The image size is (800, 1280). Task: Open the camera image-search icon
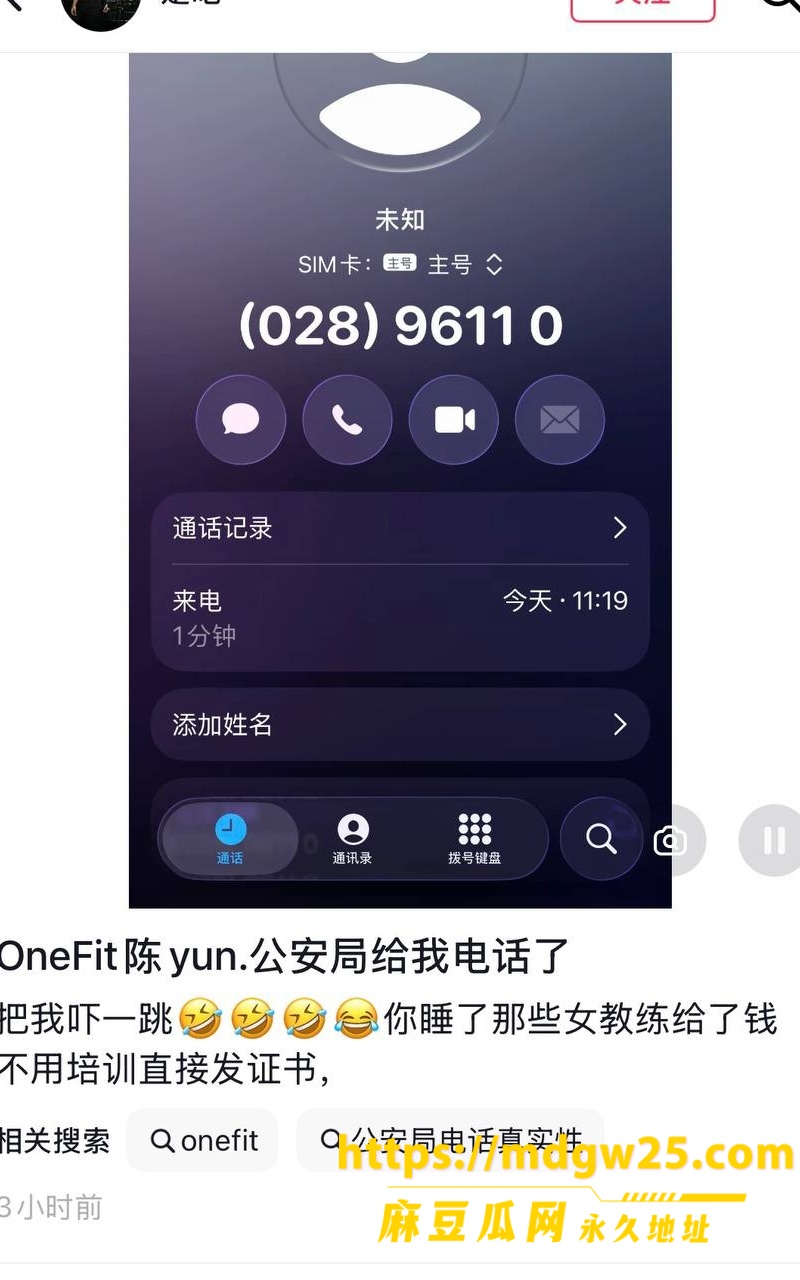click(x=670, y=840)
